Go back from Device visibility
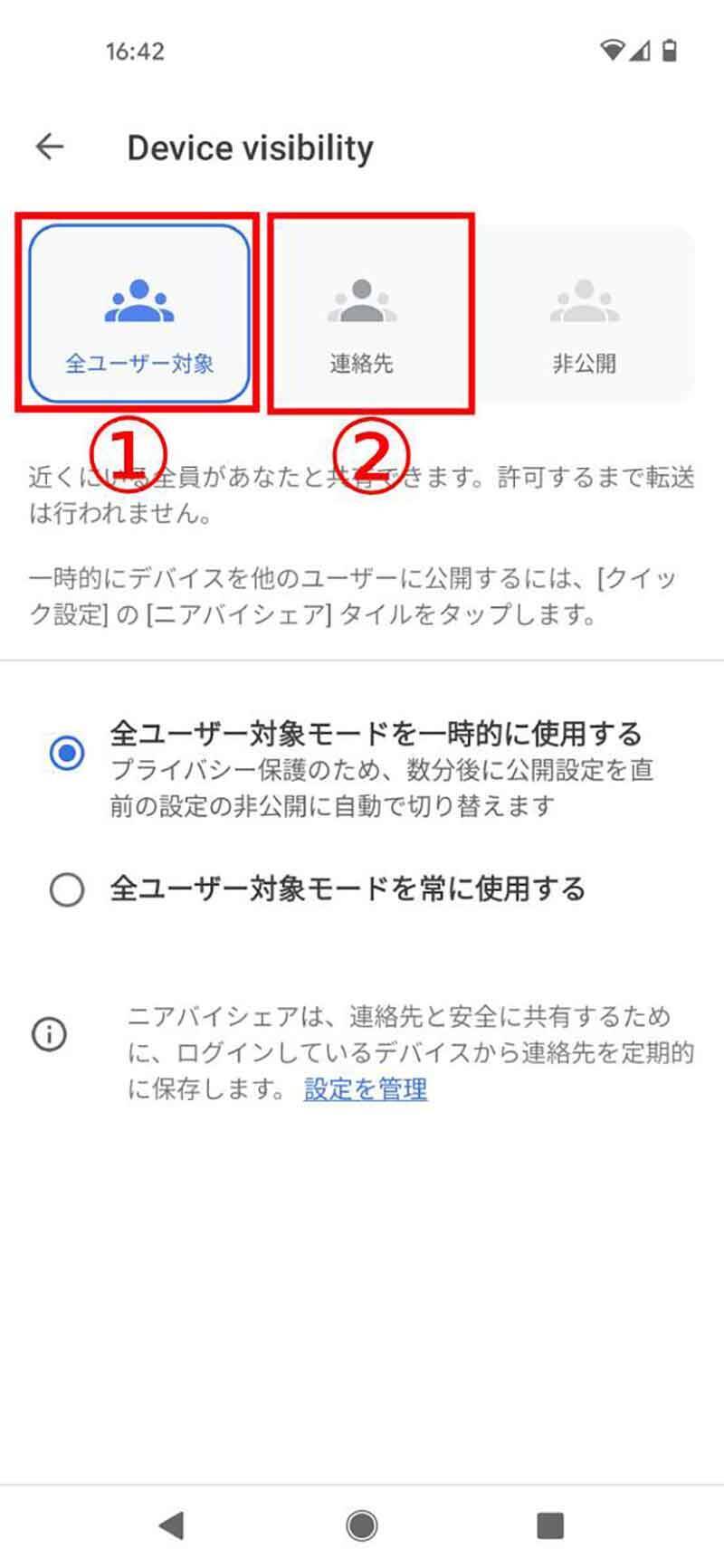Image resolution: width=724 pixels, height=1568 pixels. (x=50, y=147)
